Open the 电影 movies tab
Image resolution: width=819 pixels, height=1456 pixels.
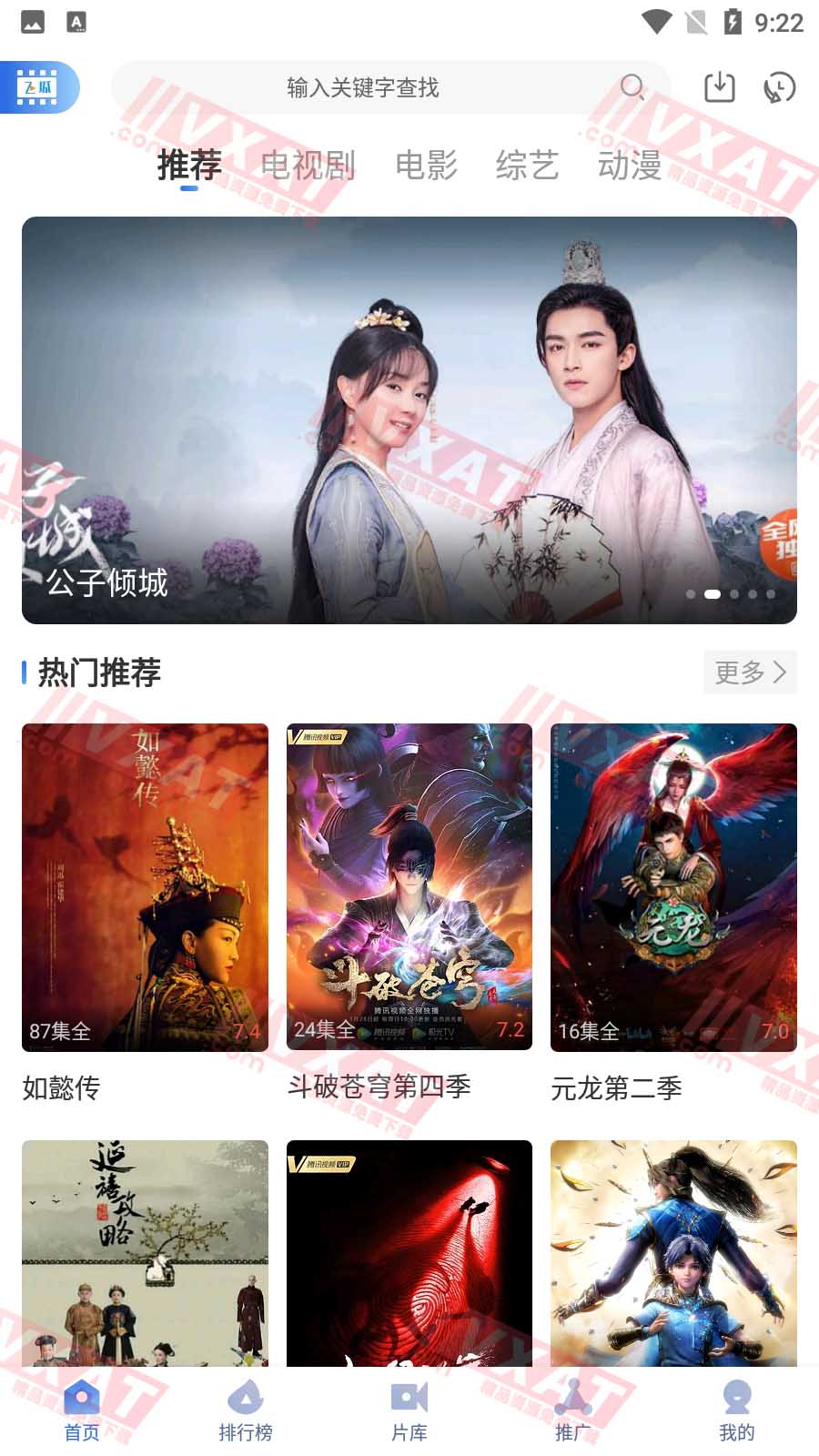click(x=427, y=165)
